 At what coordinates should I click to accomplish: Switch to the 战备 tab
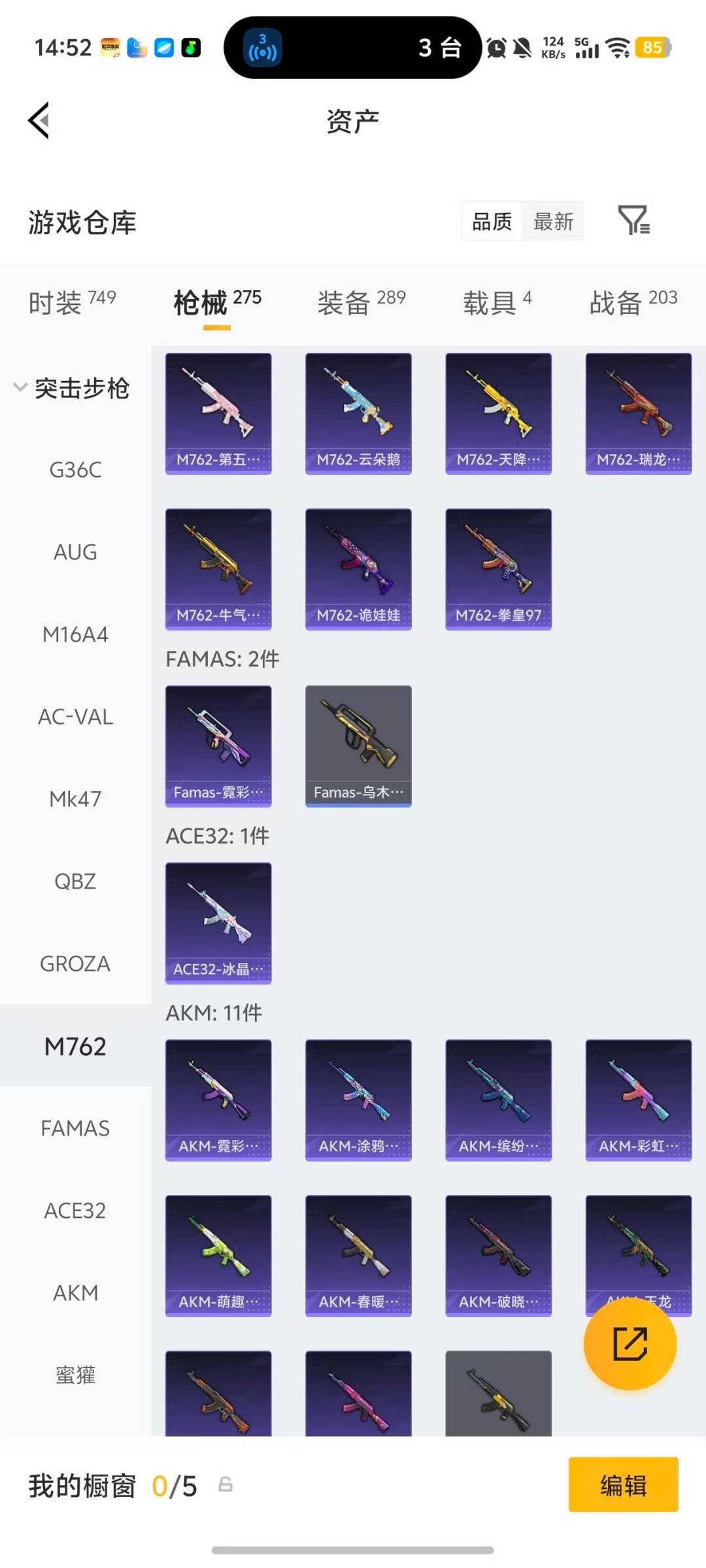[633, 302]
